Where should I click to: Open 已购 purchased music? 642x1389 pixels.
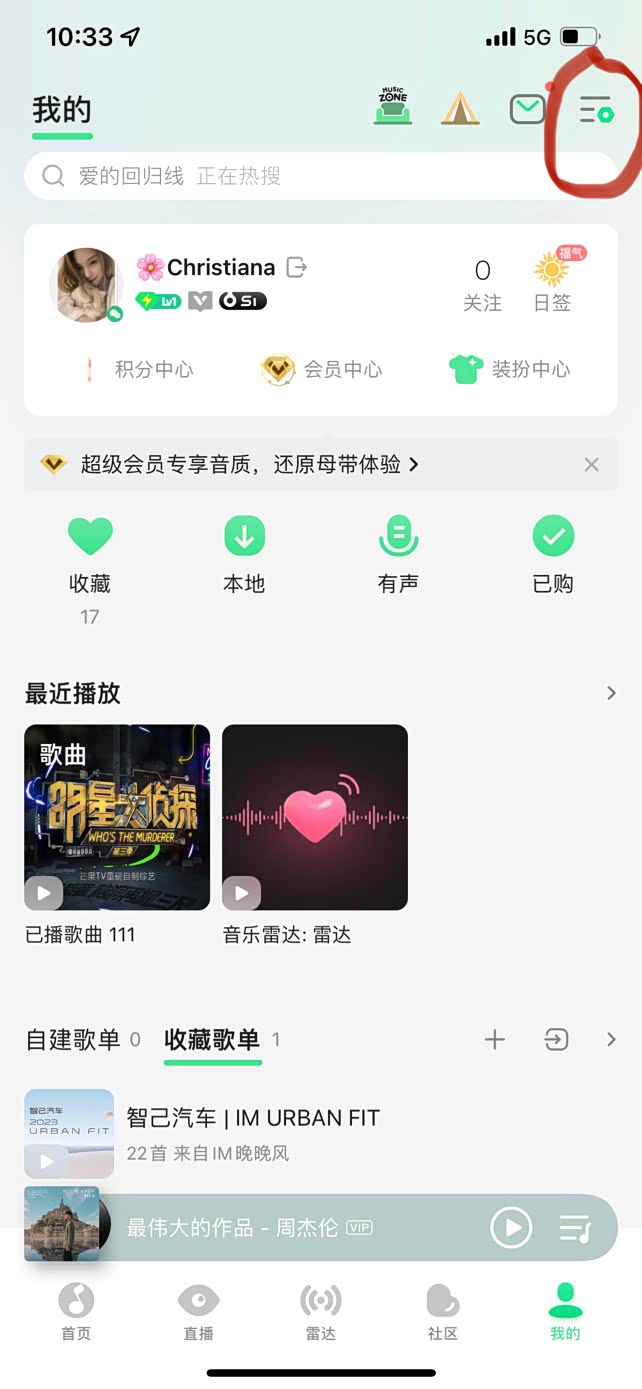click(x=553, y=553)
